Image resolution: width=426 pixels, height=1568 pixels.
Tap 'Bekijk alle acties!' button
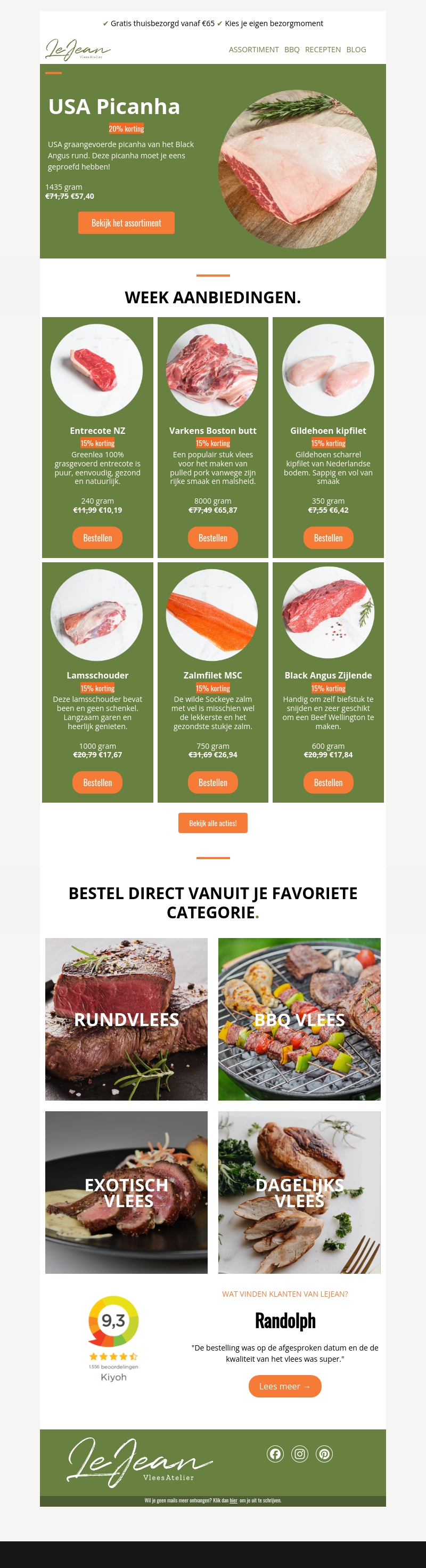(213, 823)
